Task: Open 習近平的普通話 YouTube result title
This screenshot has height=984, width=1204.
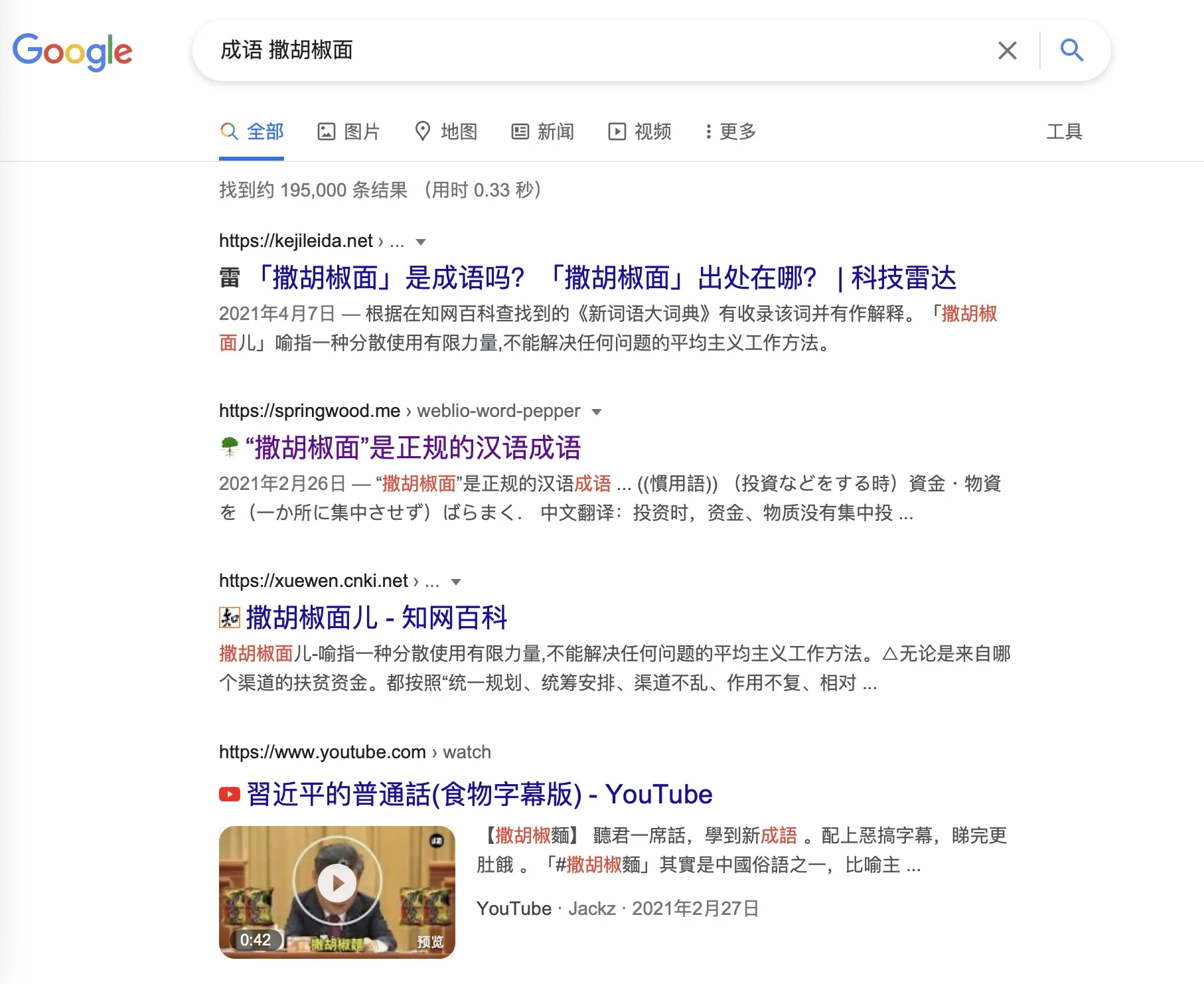Action: click(479, 795)
